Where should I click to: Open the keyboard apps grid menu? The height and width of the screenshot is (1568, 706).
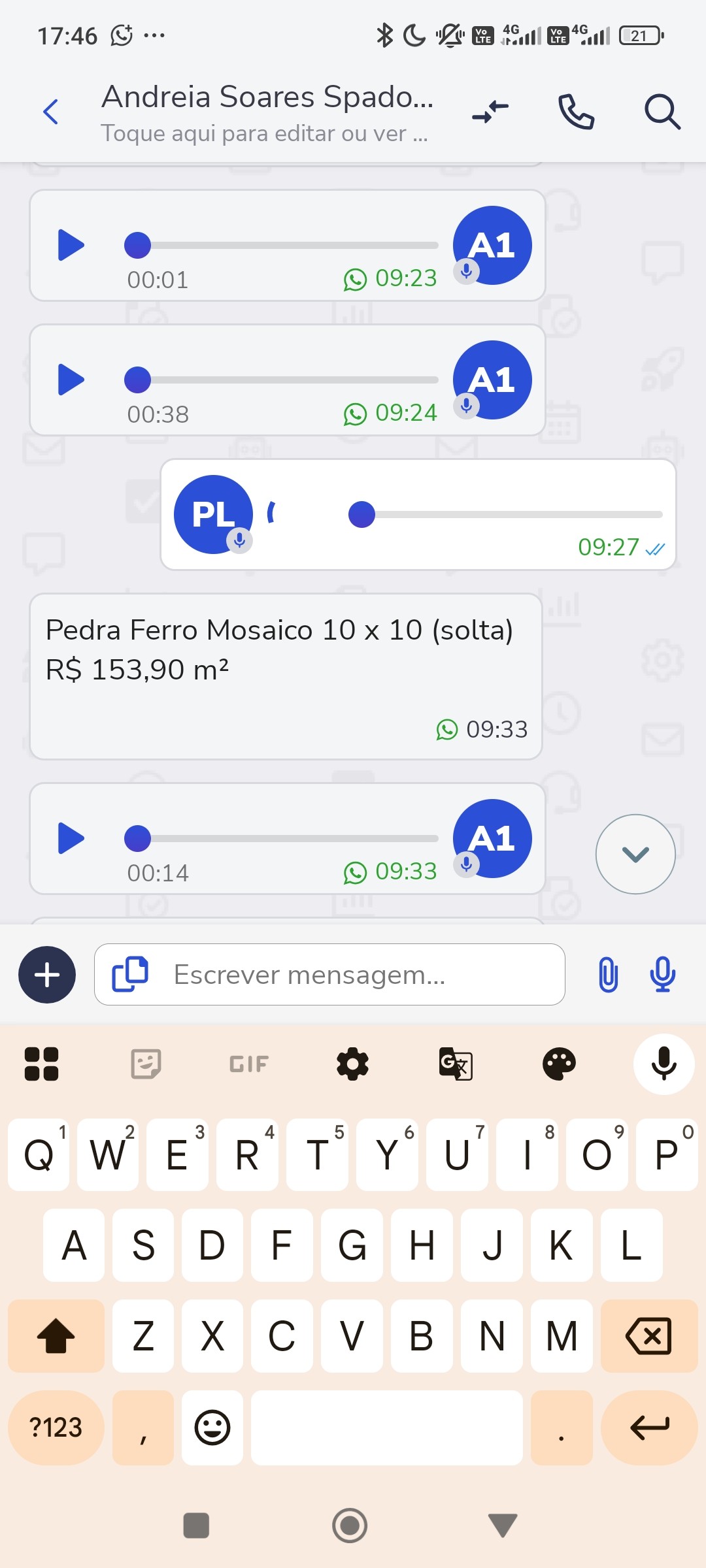41,1064
